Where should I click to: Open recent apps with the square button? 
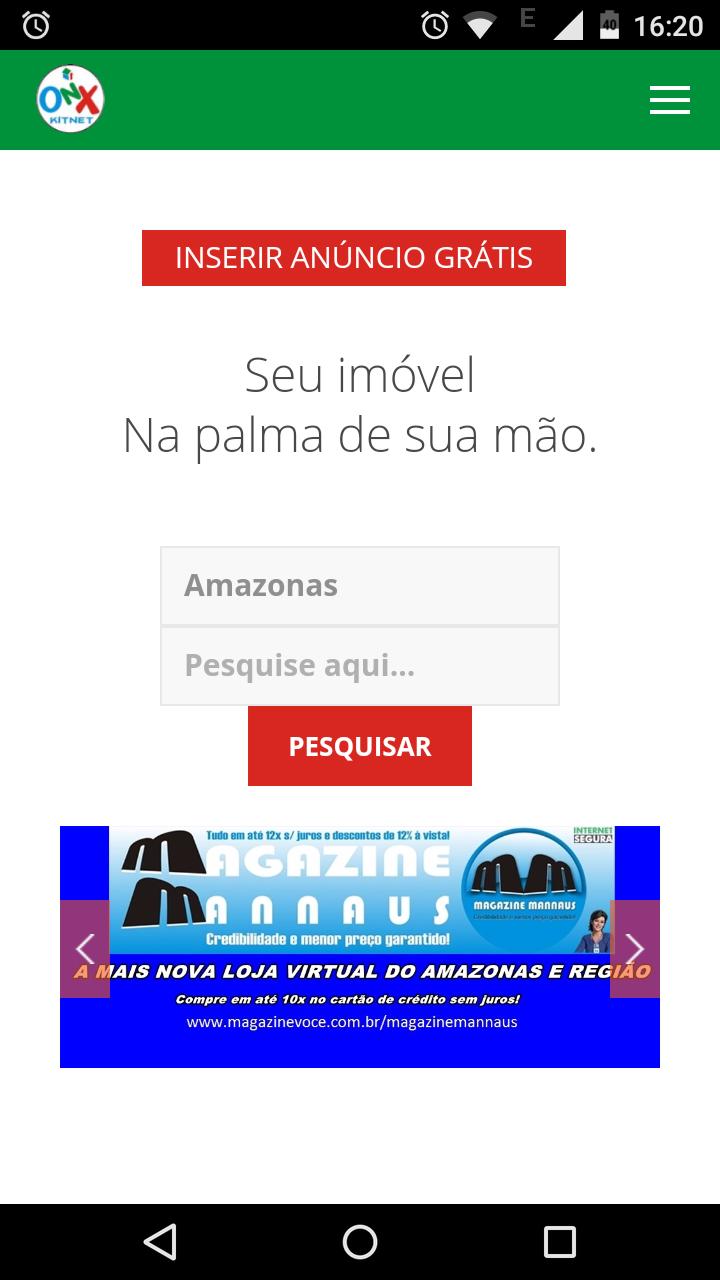[562, 1243]
